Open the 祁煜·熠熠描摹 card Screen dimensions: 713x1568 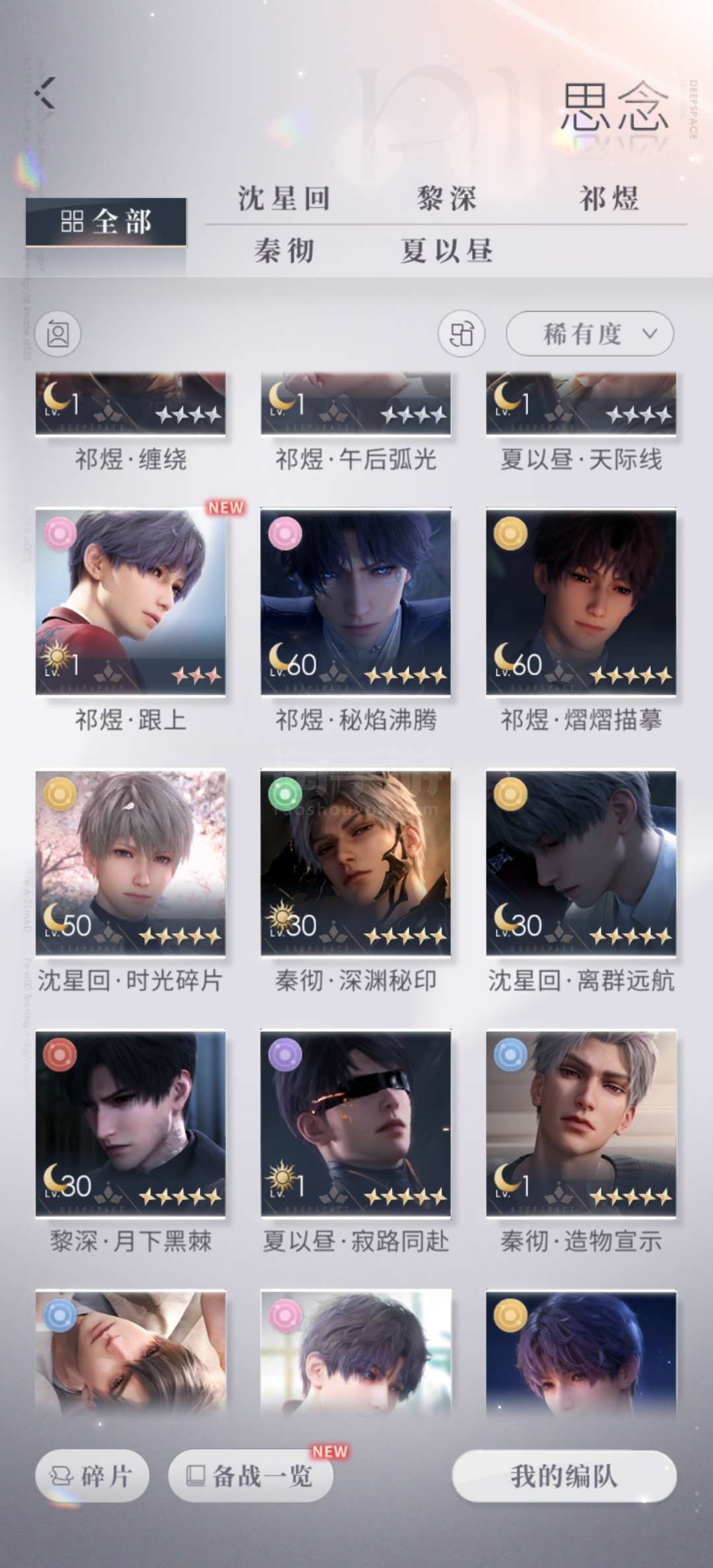tap(581, 601)
